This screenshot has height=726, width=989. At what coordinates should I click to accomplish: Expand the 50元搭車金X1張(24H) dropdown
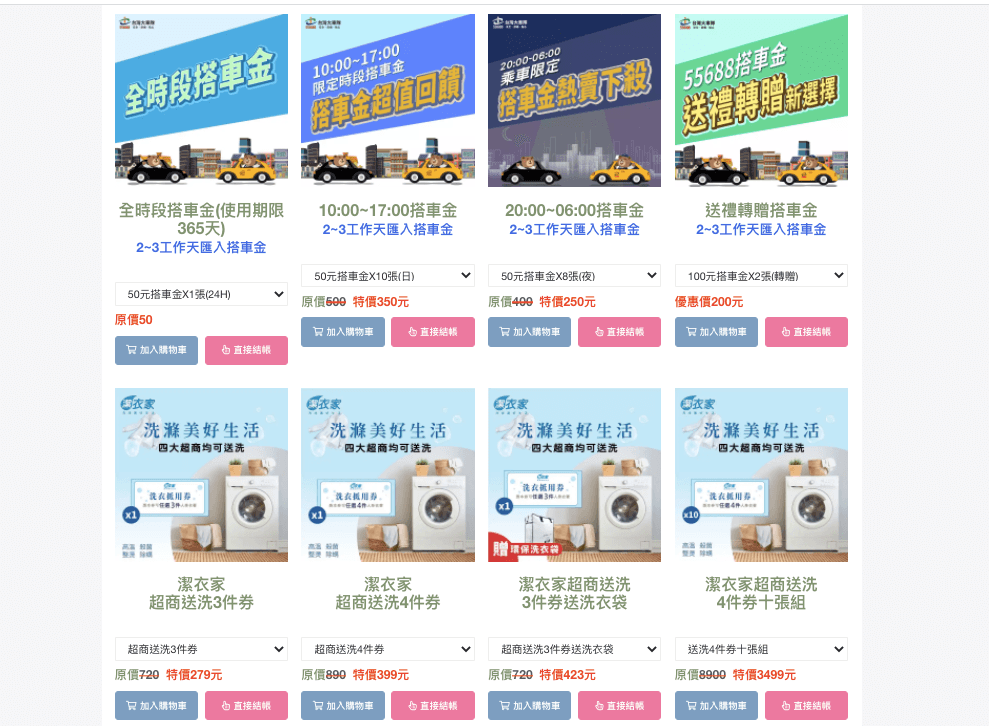click(201, 294)
